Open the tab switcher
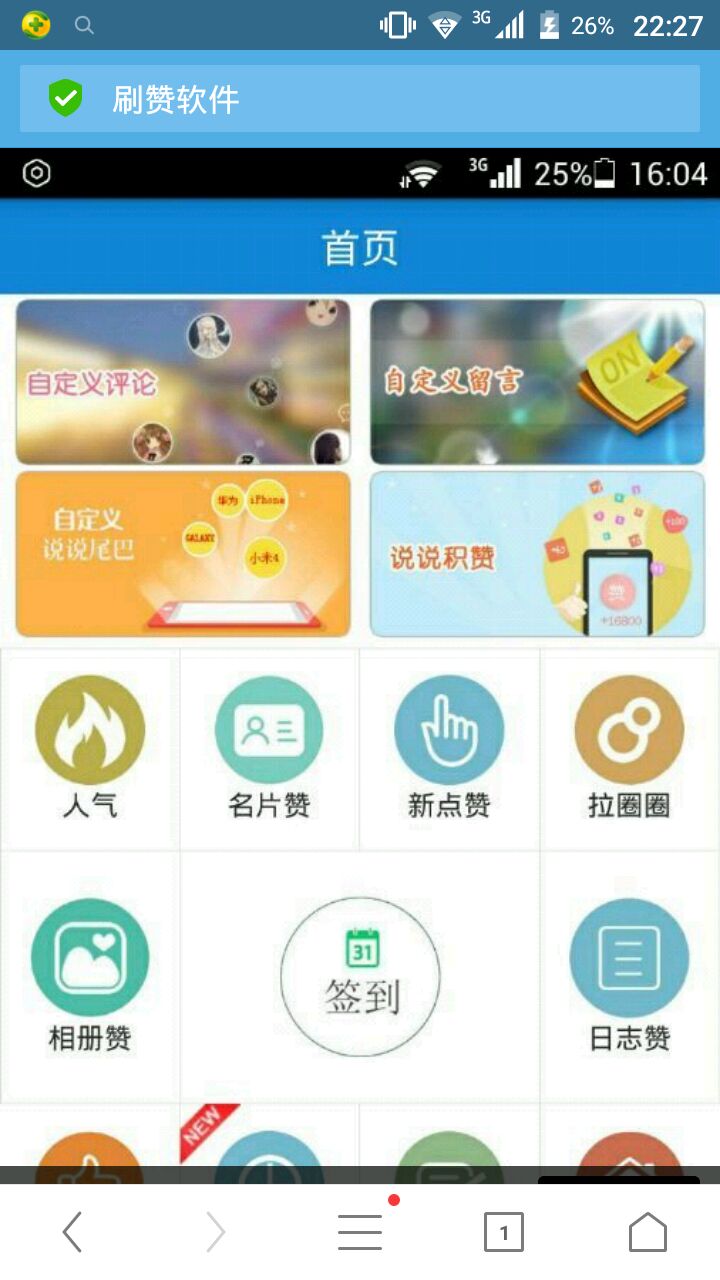This screenshot has width=720, height=1280. 503,1232
